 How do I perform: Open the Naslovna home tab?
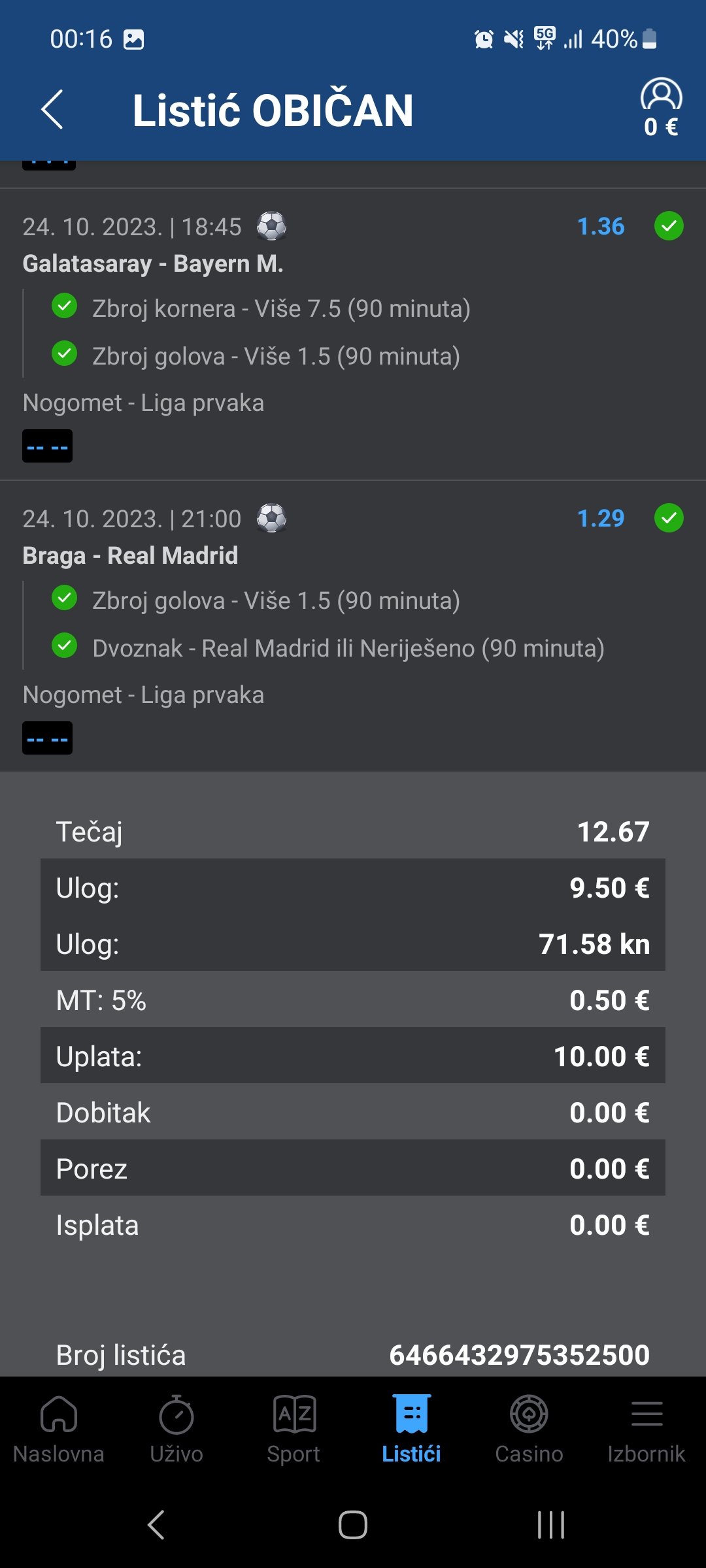pos(59,1429)
